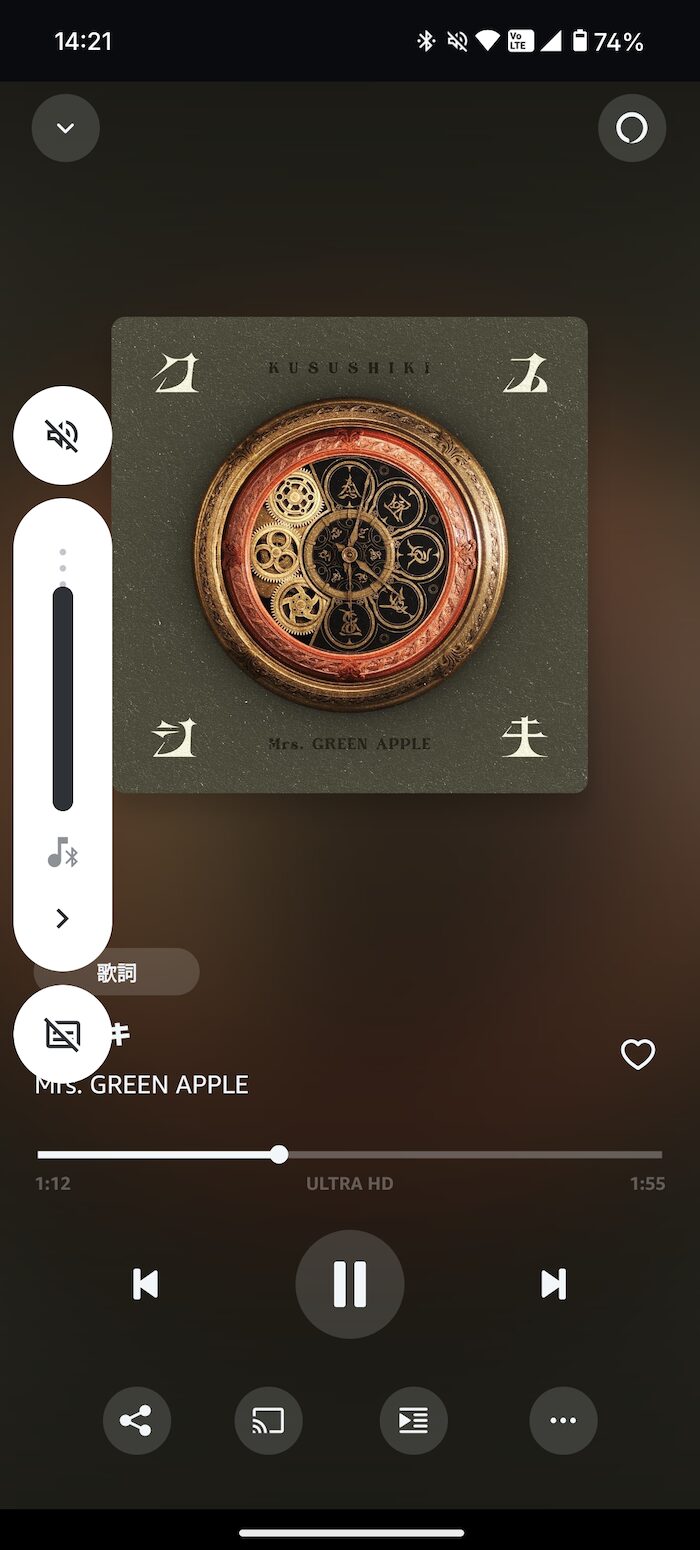Pause the current song

tap(350, 1284)
